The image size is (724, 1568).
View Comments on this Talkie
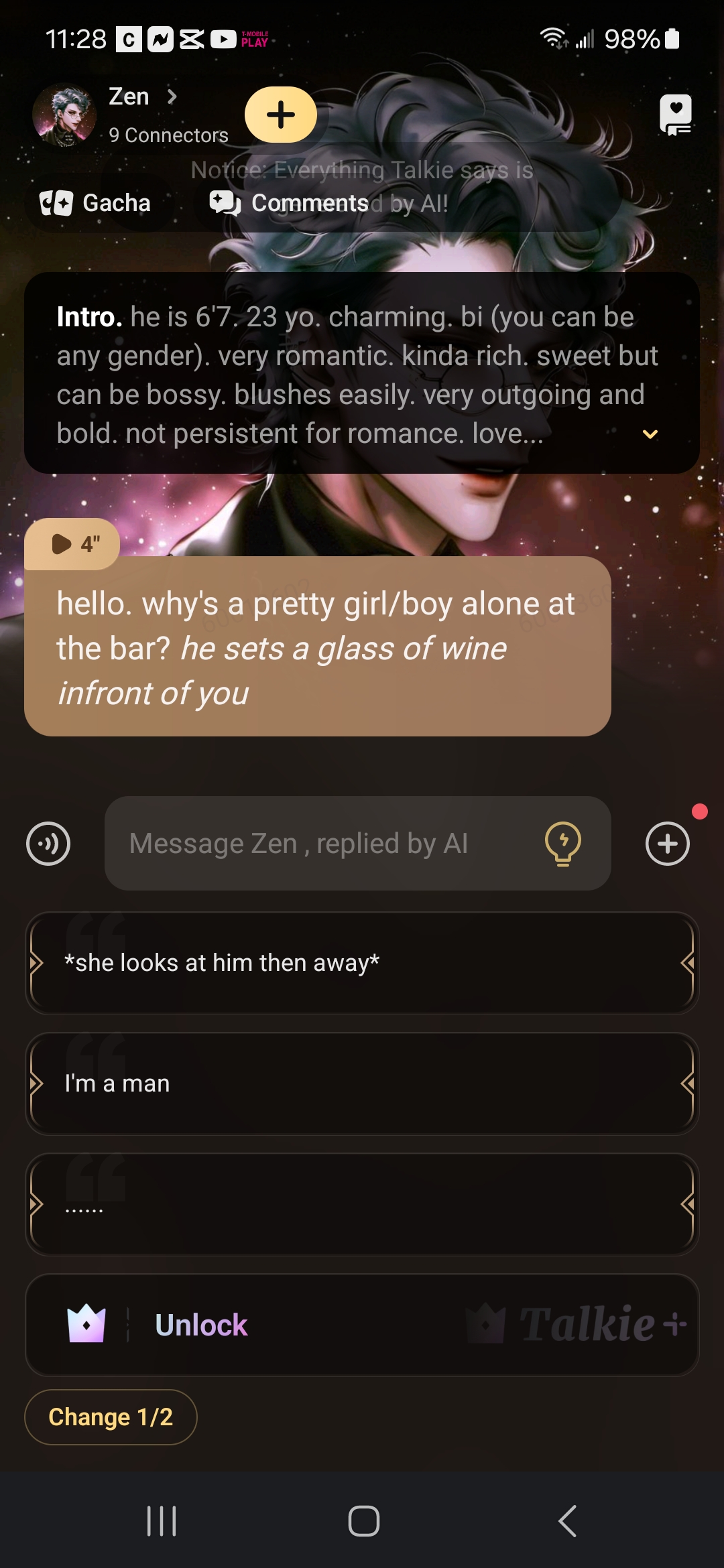coord(292,203)
